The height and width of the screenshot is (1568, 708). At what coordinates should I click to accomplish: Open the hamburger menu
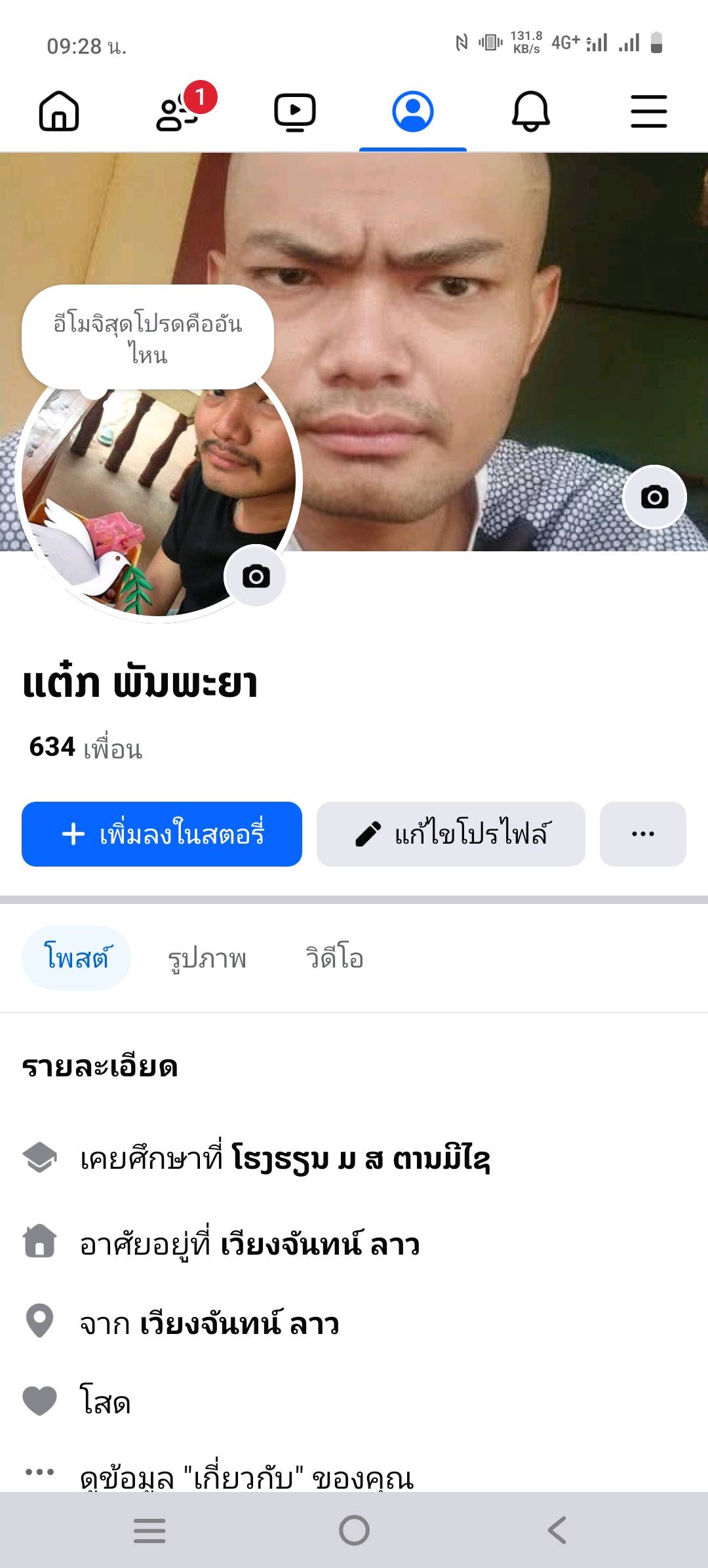click(649, 111)
